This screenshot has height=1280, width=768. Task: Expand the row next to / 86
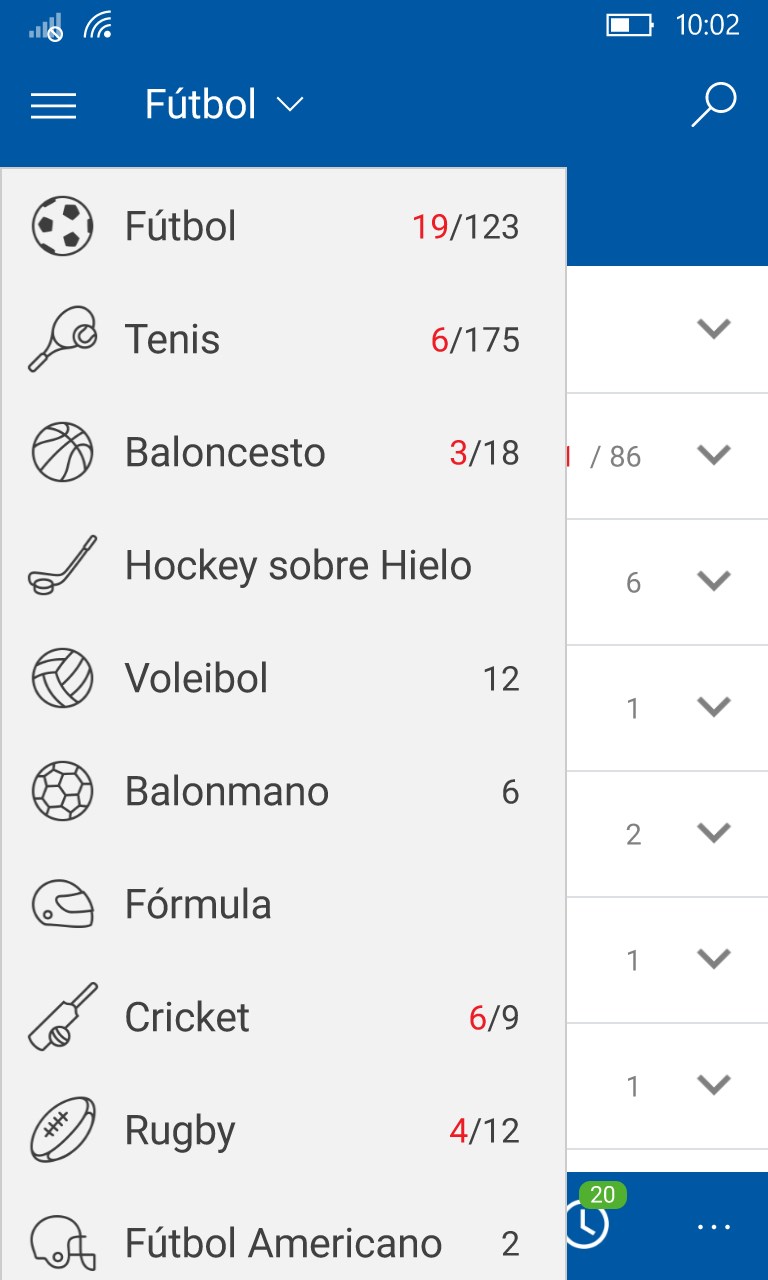(714, 454)
